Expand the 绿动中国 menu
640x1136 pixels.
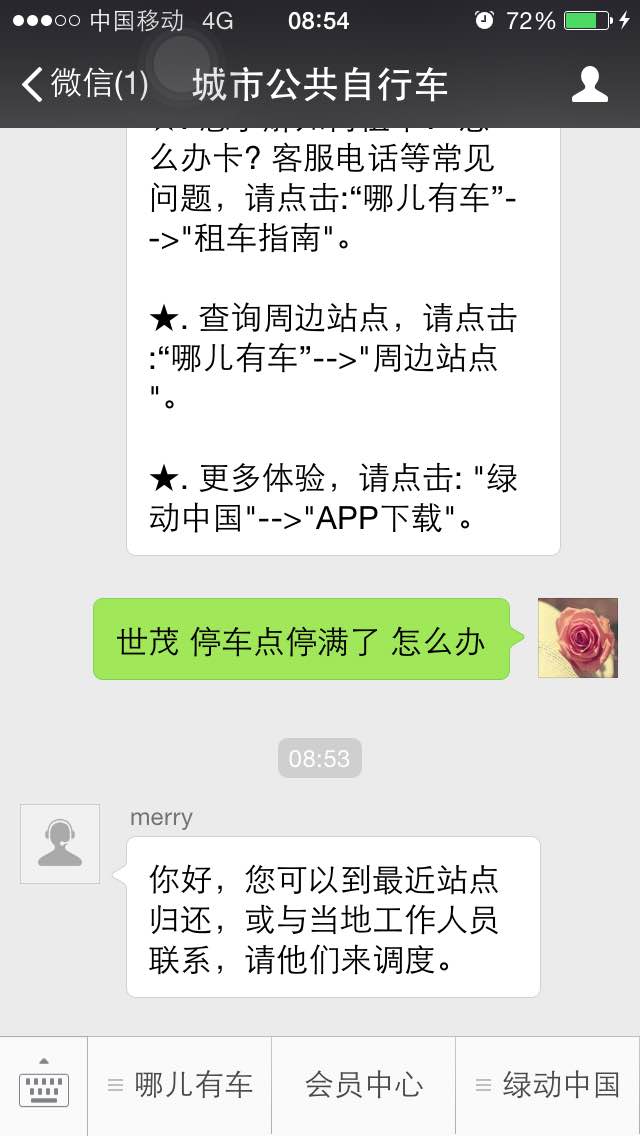click(x=548, y=1085)
